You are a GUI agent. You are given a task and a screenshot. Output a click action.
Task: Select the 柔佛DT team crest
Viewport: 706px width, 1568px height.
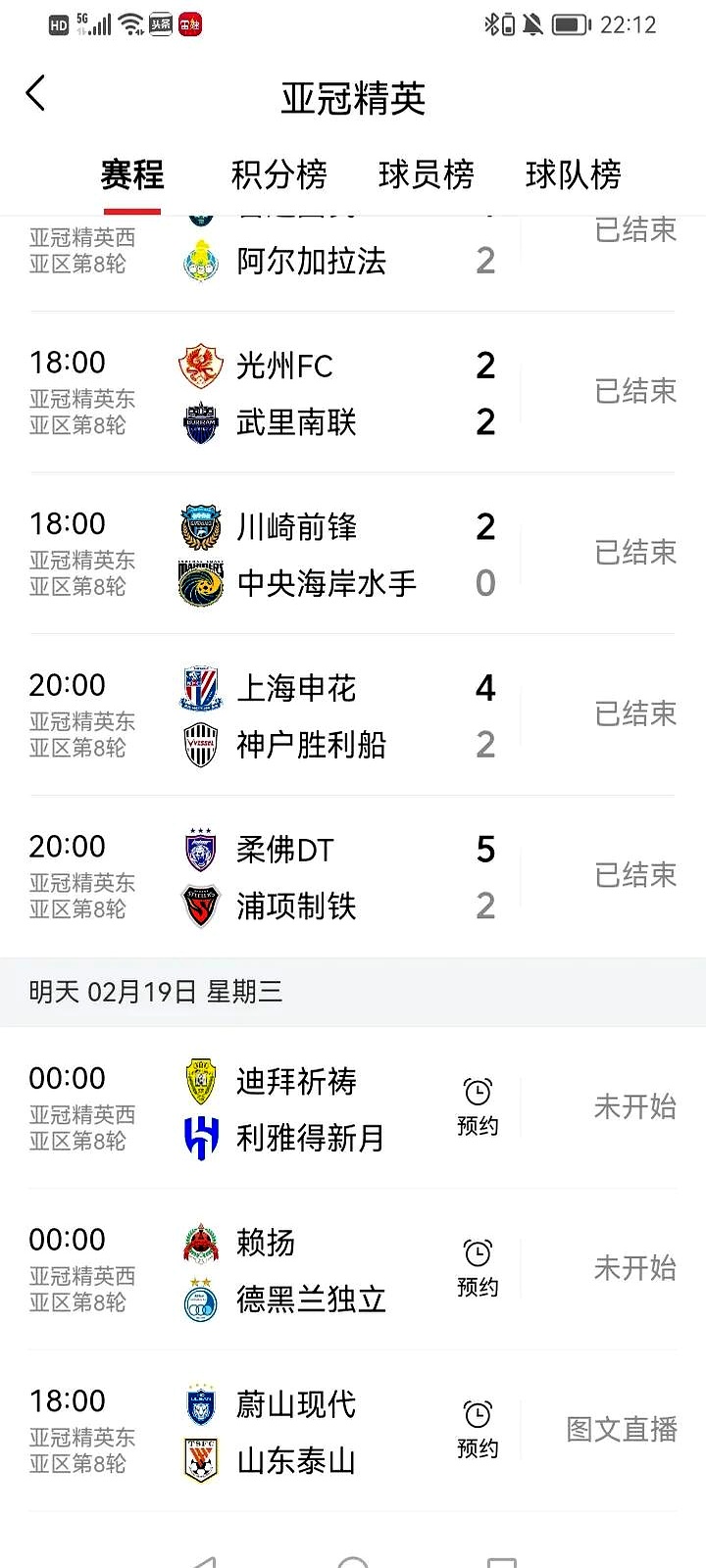coord(200,848)
